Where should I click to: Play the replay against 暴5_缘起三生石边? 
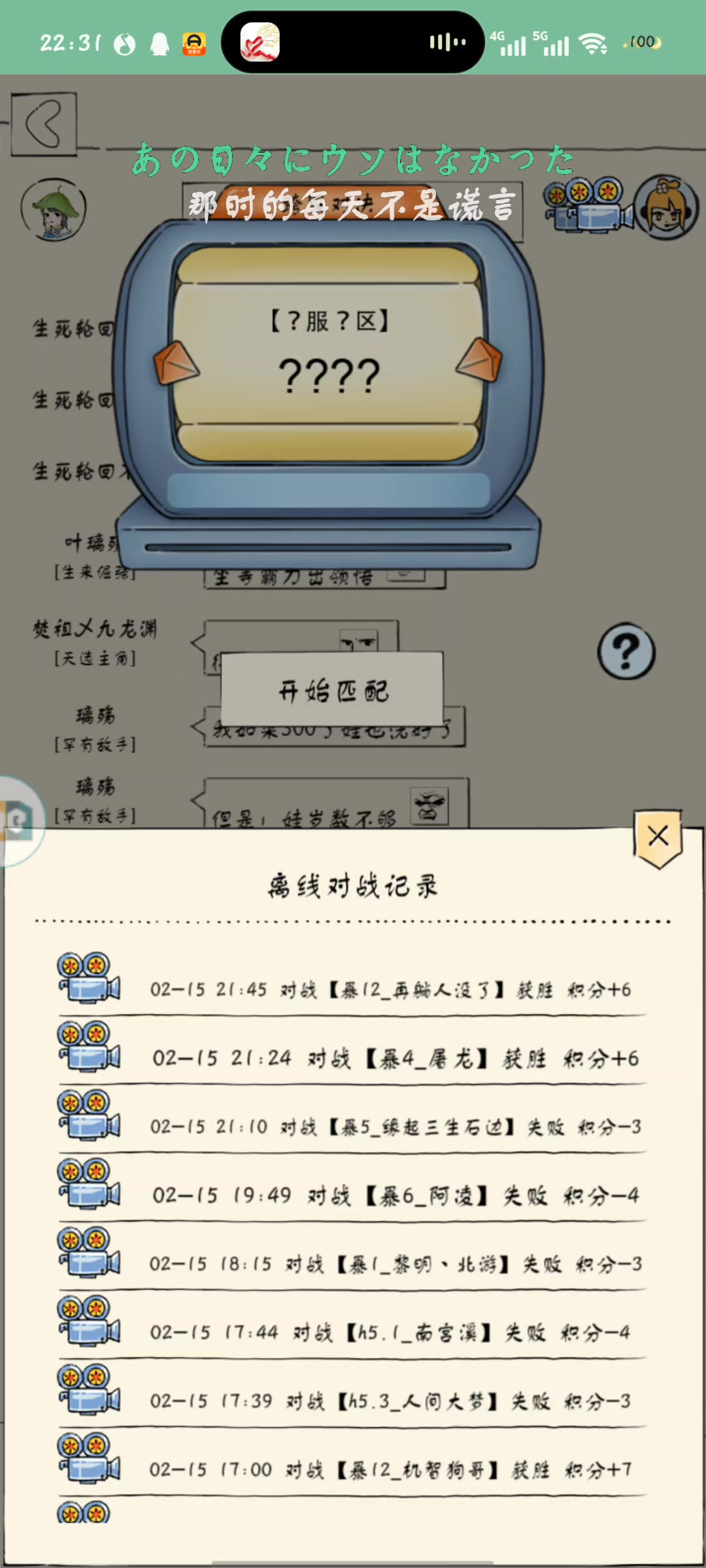click(90, 1115)
